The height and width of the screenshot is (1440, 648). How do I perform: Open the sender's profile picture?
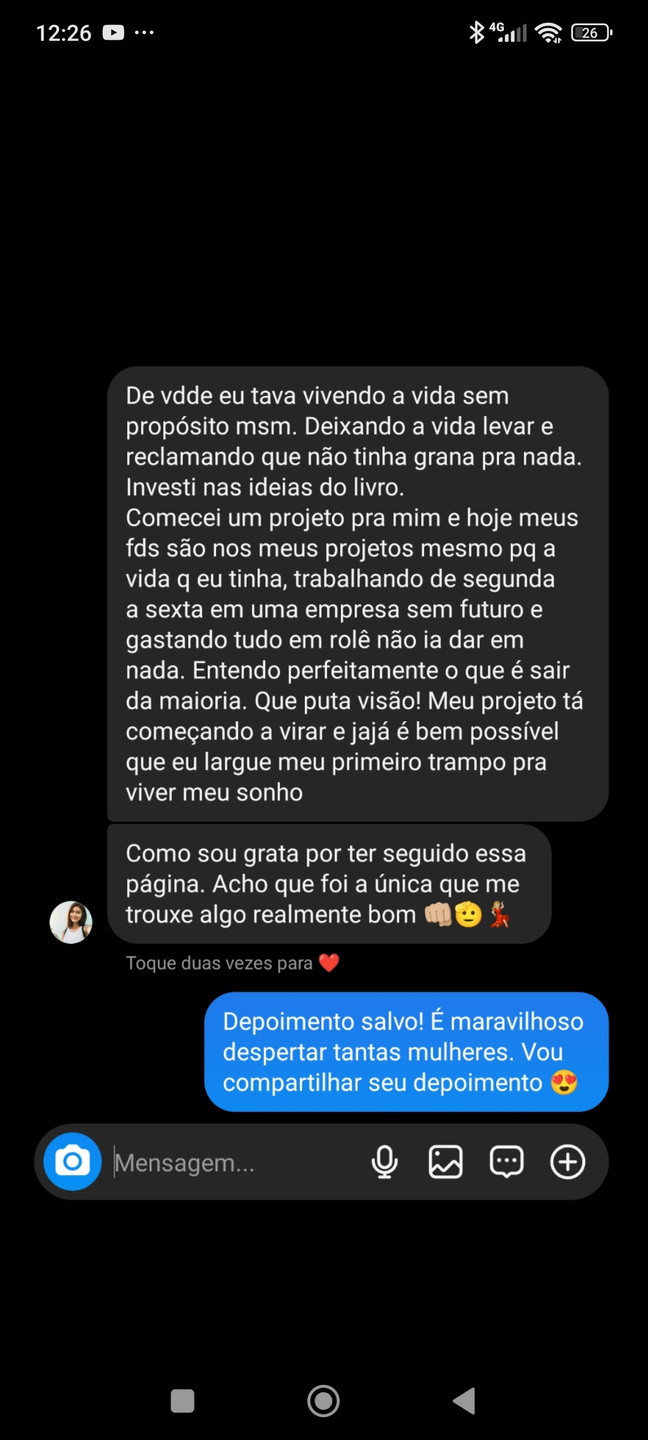tap(71, 922)
